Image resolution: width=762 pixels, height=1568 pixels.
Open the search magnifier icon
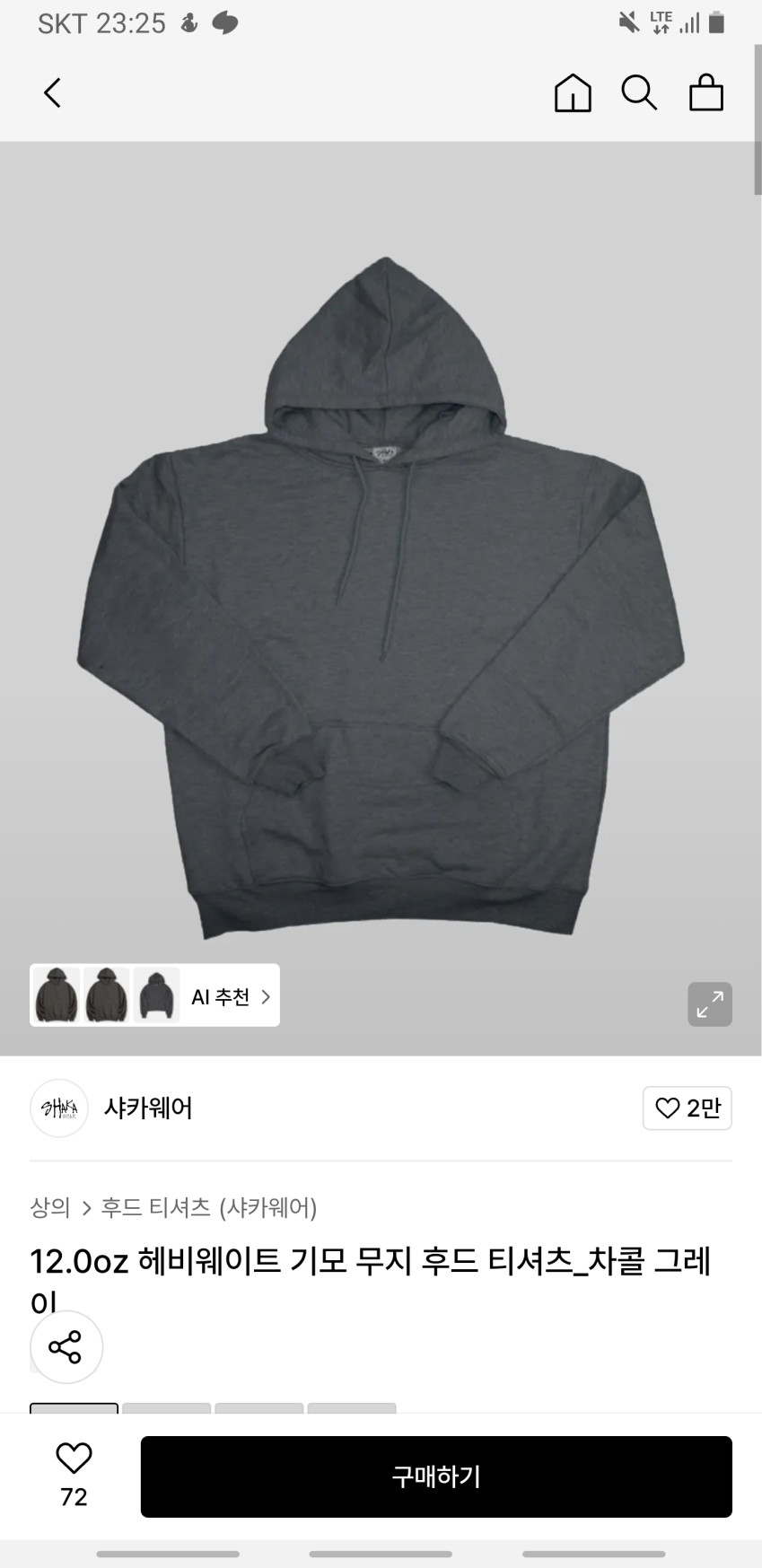click(639, 92)
